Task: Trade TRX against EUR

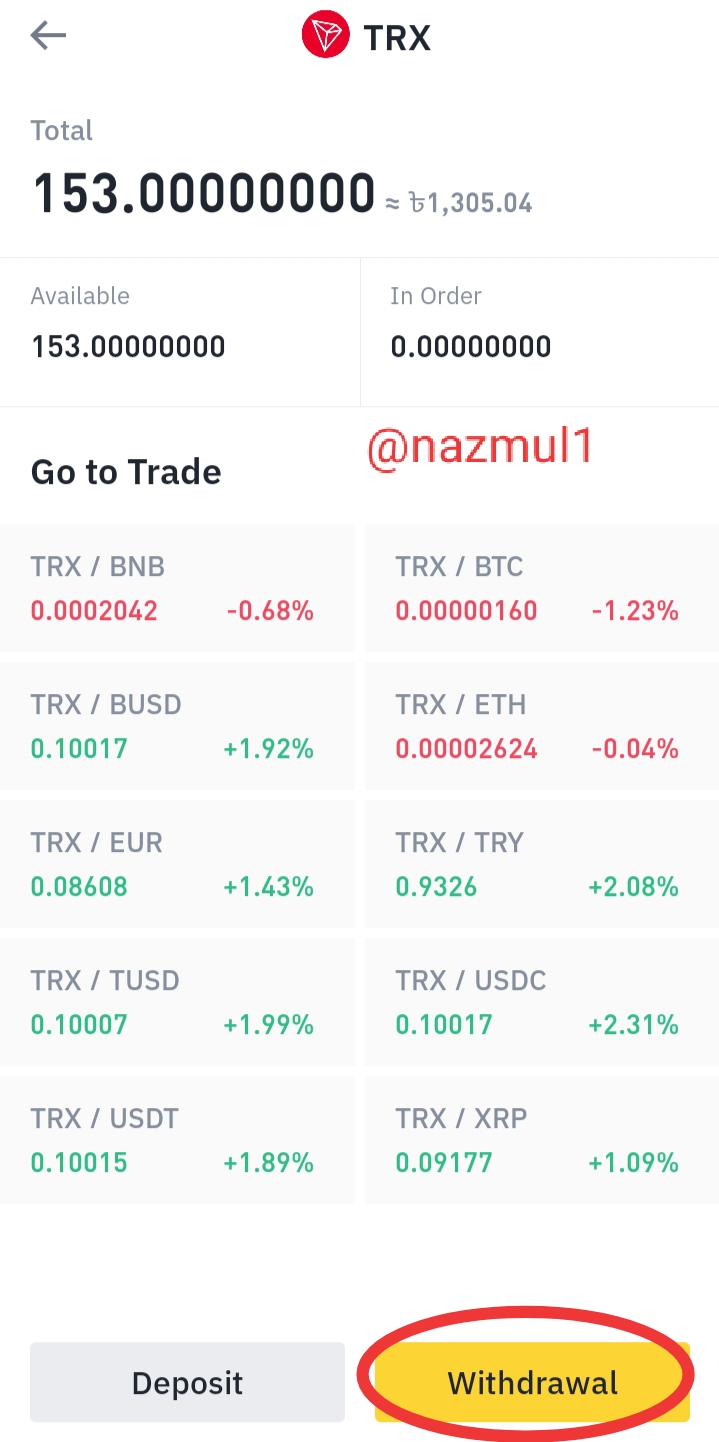Action: click(x=177, y=864)
